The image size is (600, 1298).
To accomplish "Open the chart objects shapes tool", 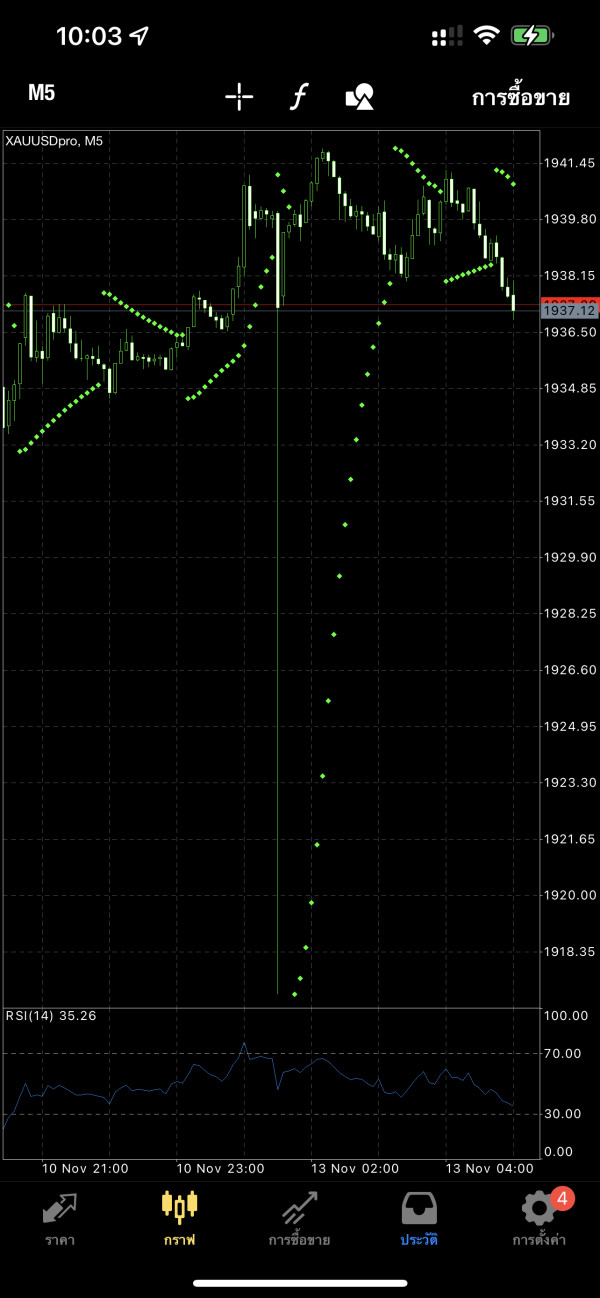I will [x=359, y=97].
